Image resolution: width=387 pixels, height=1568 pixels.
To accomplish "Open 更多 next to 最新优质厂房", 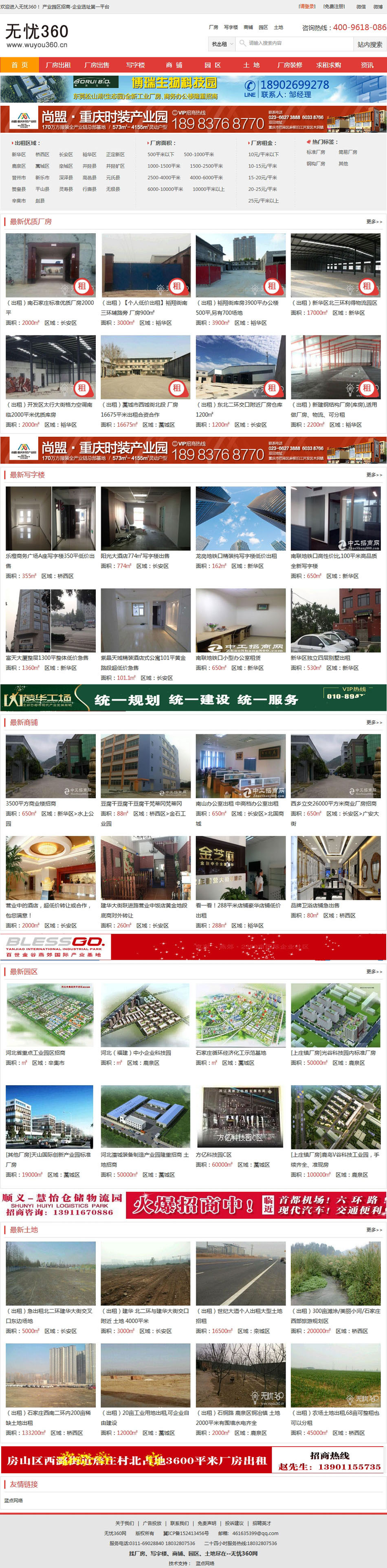I will coord(374,221).
